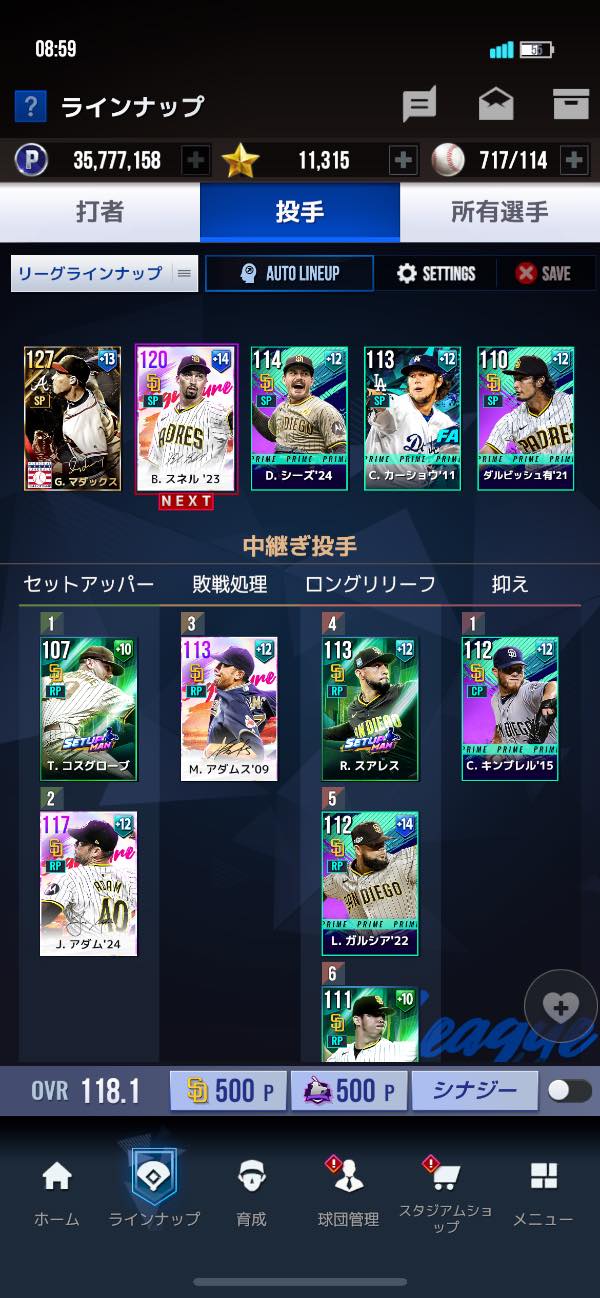Open lineup SETTINGS
Image resolution: width=600 pixels, height=1298 pixels.
tap(436, 273)
